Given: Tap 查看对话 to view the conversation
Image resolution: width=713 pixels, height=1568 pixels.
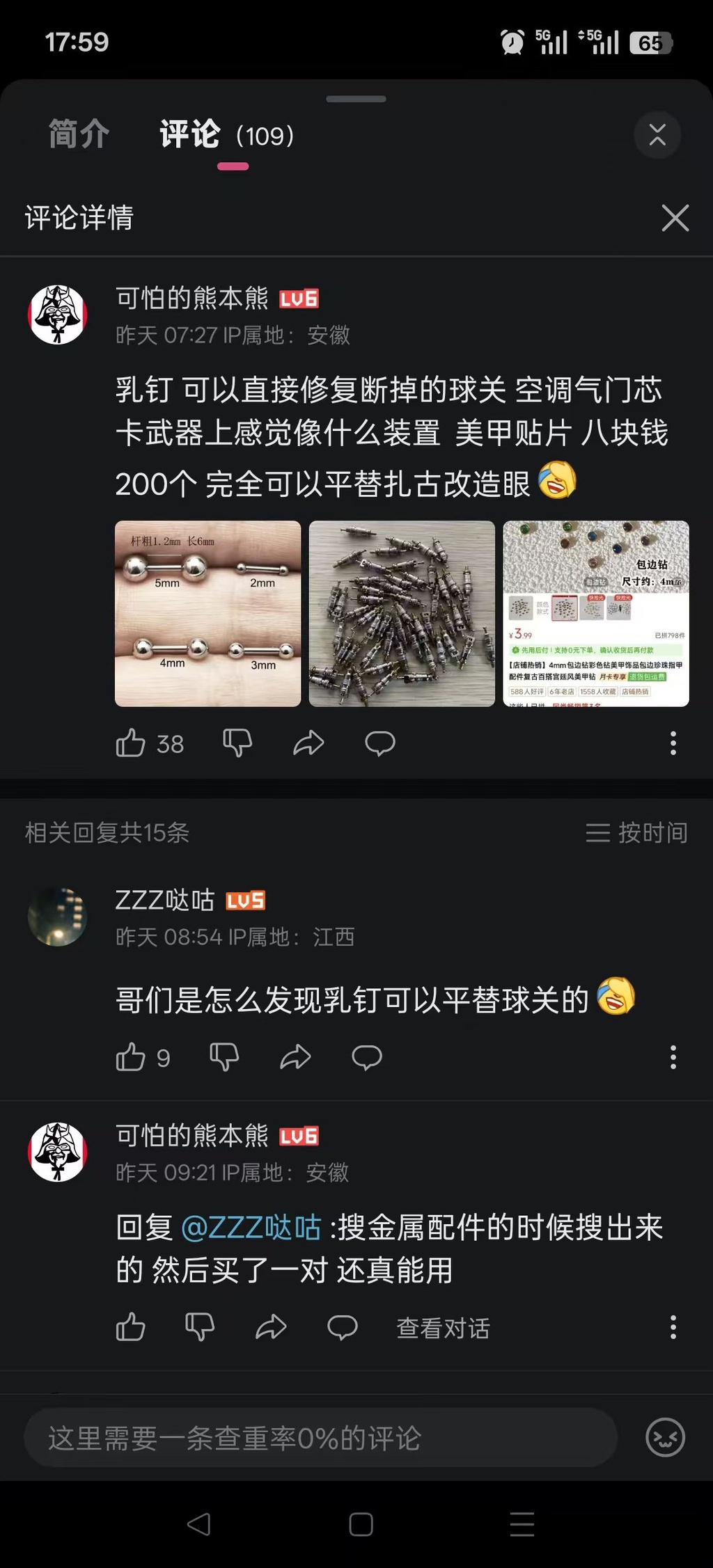Looking at the screenshot, I should [x=443, y=1328].
